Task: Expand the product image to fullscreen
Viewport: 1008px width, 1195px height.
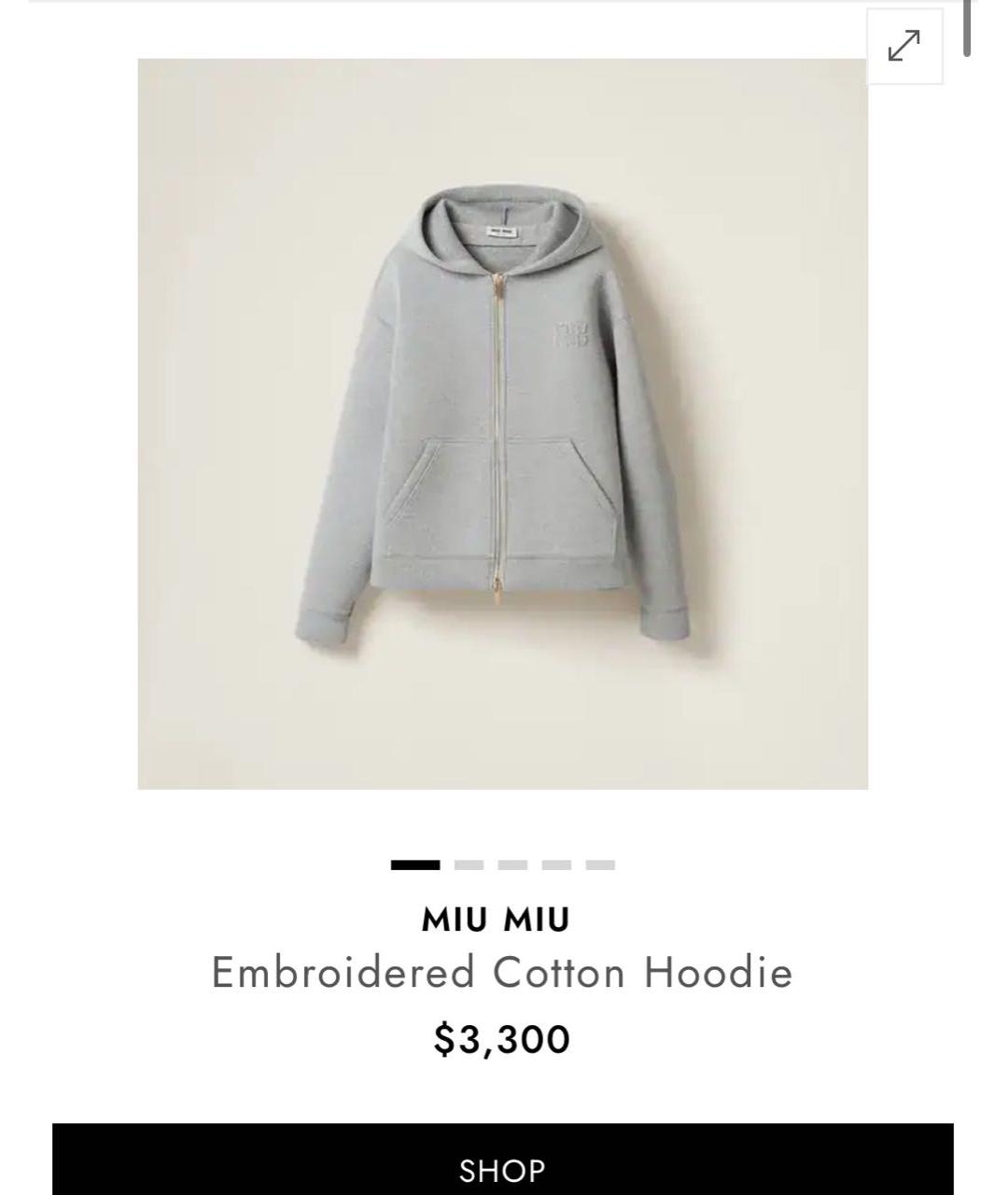Action: 903,46
